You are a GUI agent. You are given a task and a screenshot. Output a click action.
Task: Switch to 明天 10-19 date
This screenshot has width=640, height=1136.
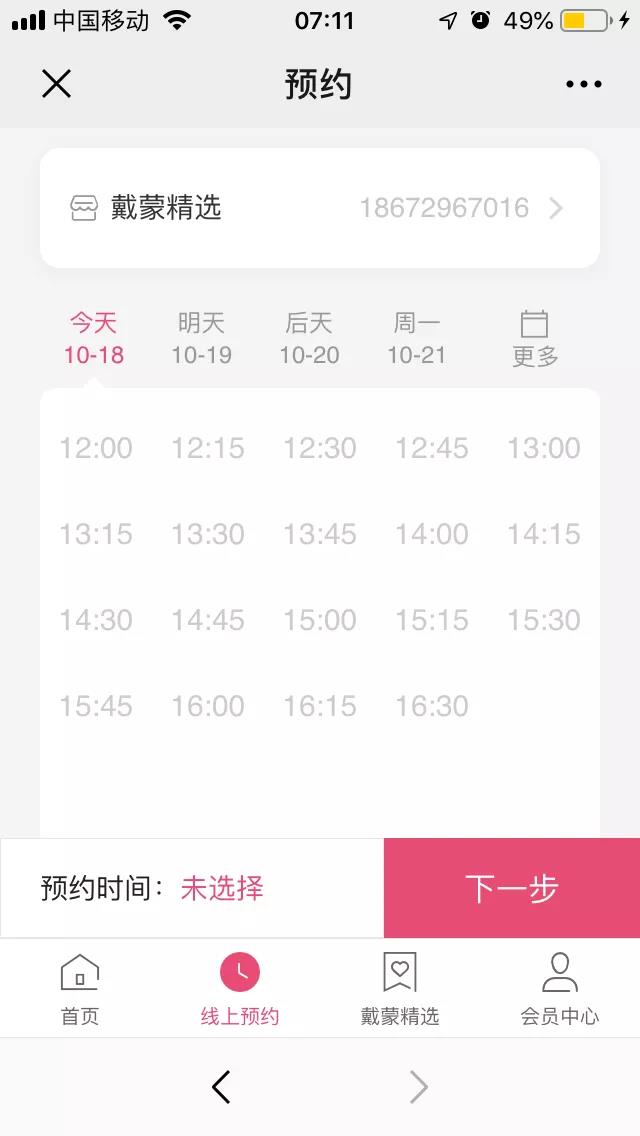(x=201, y=338)
